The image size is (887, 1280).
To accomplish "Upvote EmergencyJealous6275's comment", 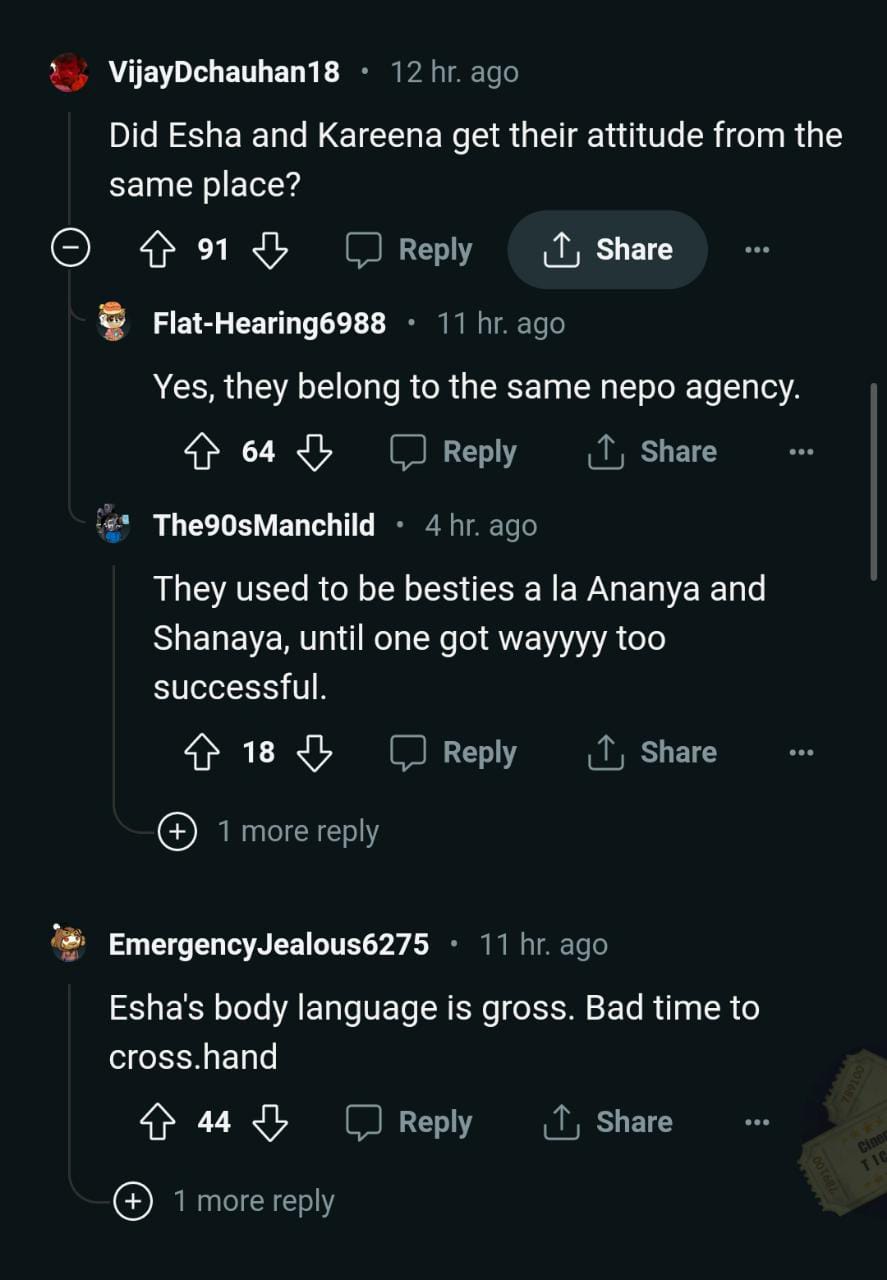I will (157, 1123).
